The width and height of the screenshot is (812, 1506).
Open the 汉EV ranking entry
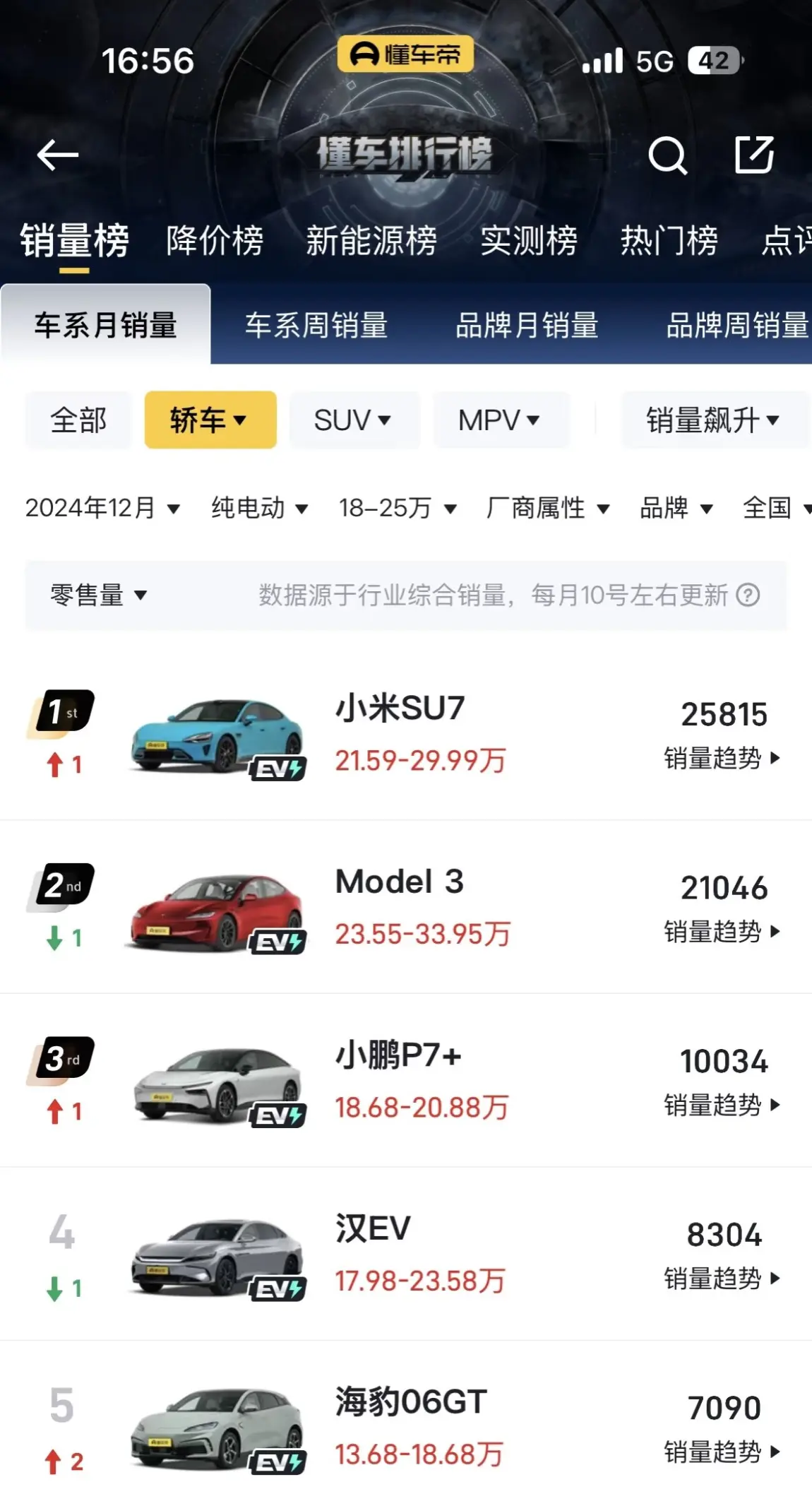tap(406, 1255)
